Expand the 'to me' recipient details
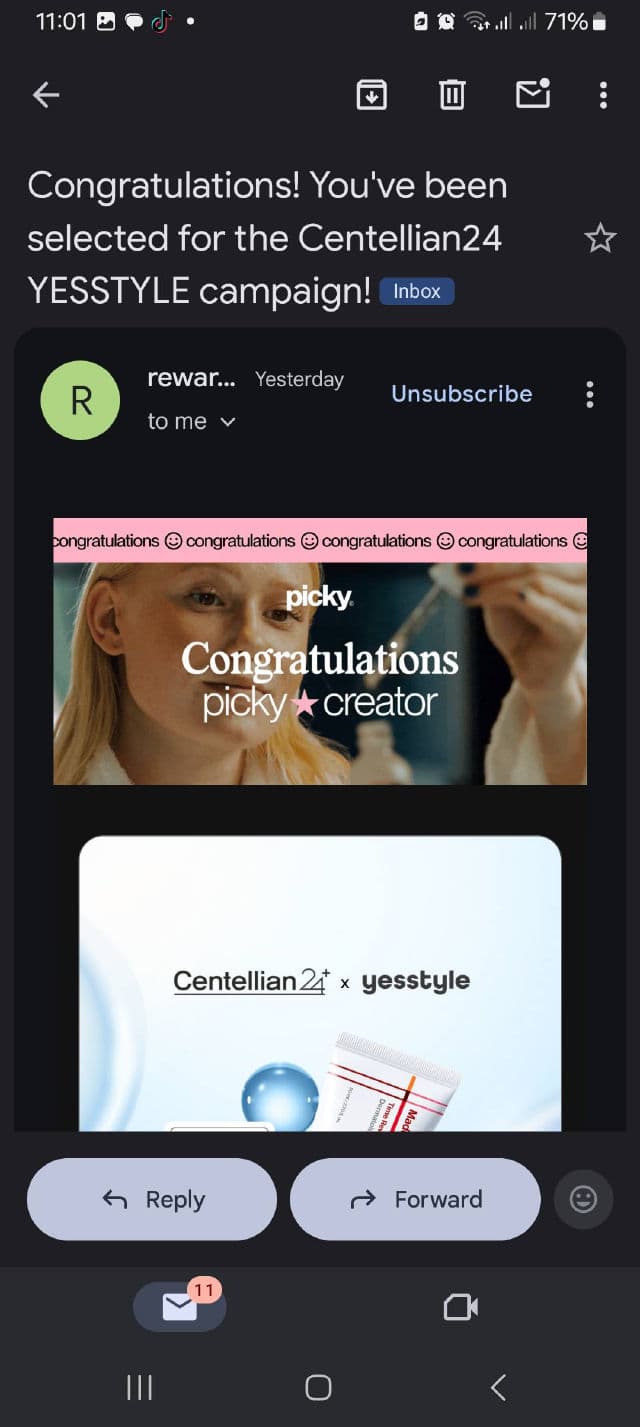This screenshot has height=1427, width=640. [192, 421]
